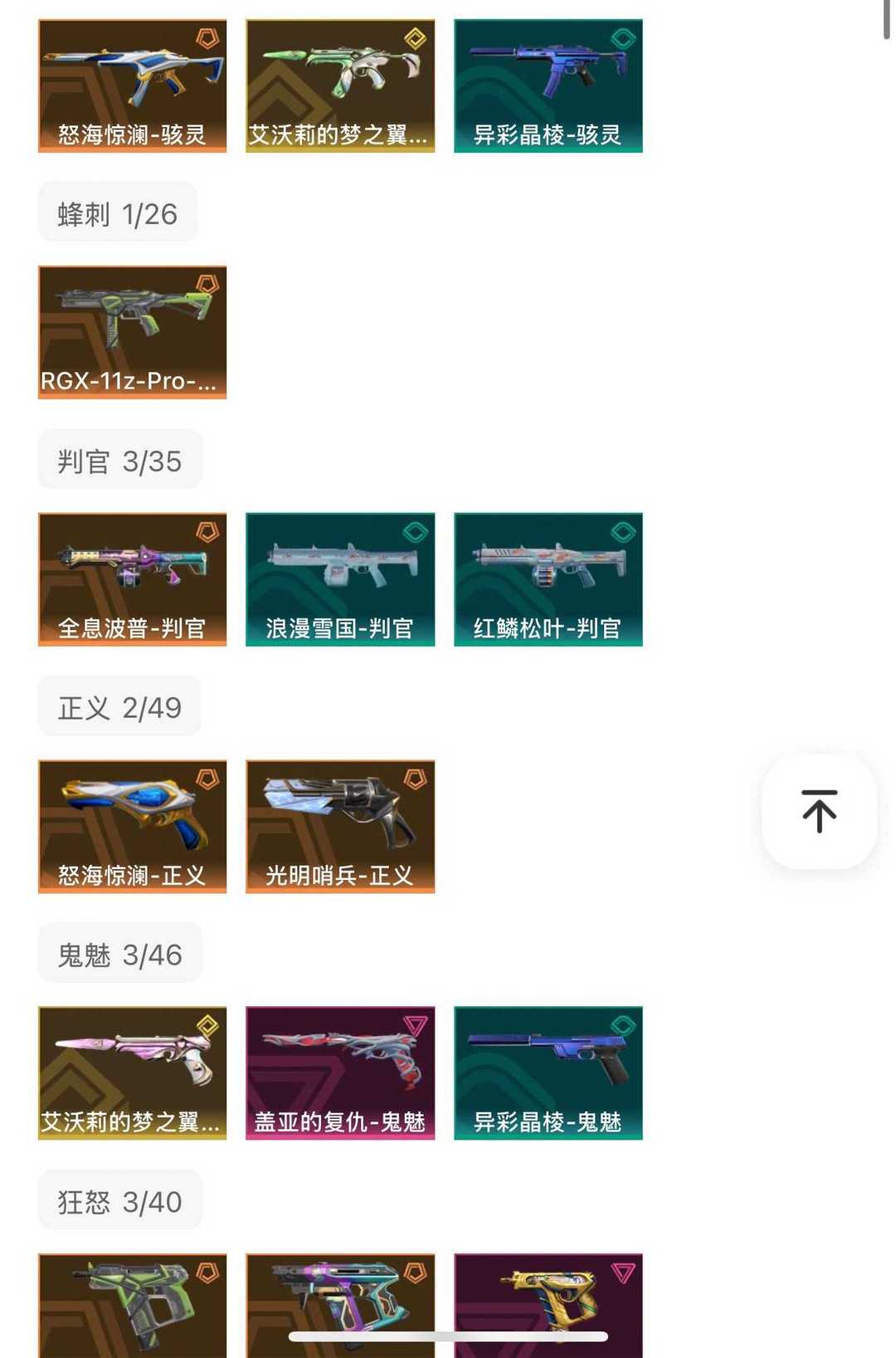This screenshot has height=1358, width=896.
Task: Open the 异彩晶棱-骇灵 skin card
Action: [548, 85]
